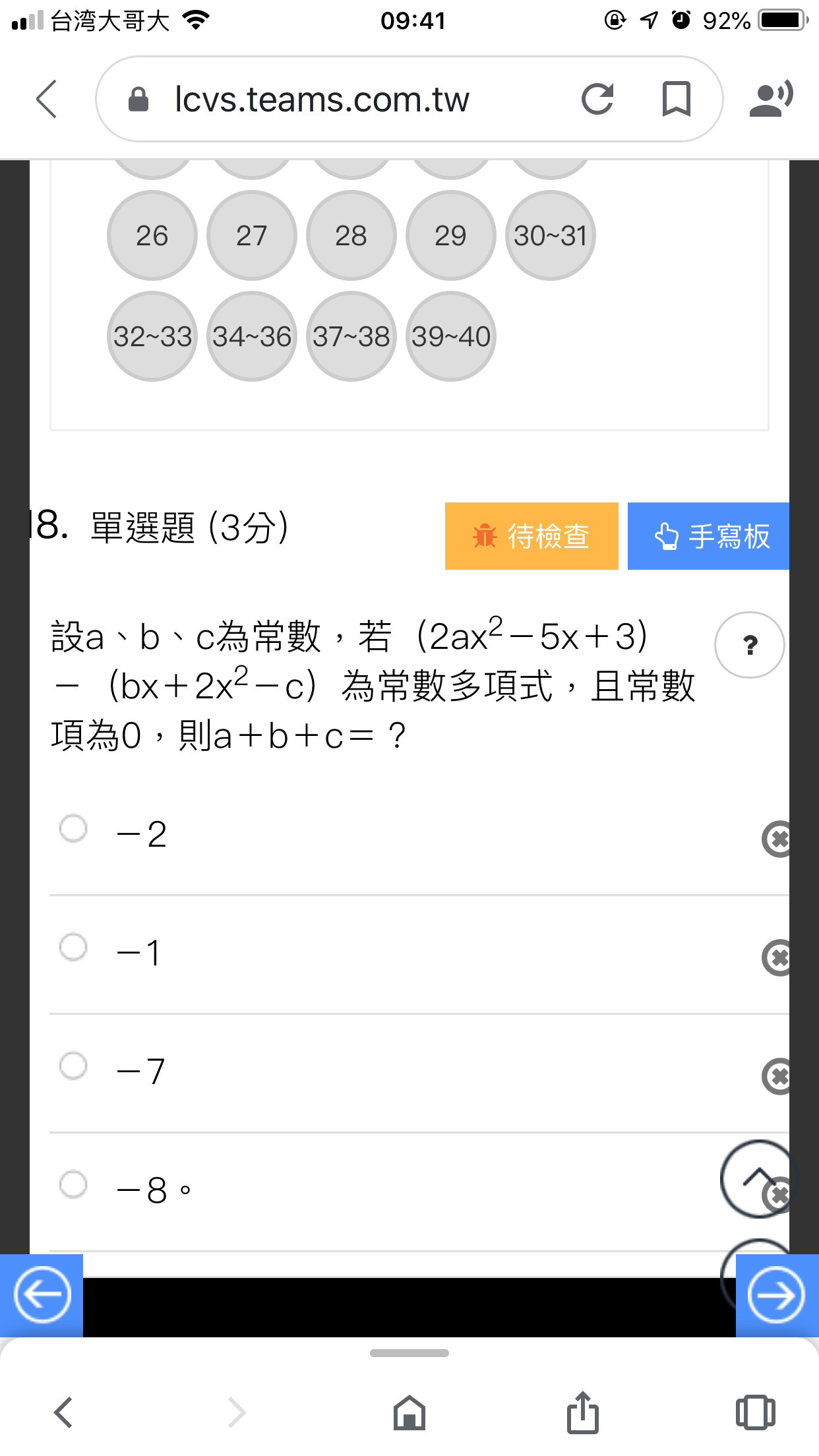Open the 手寫板 handwriting pad
Image resolution: width=819 pixels, height=1456 pixels.
708,536
